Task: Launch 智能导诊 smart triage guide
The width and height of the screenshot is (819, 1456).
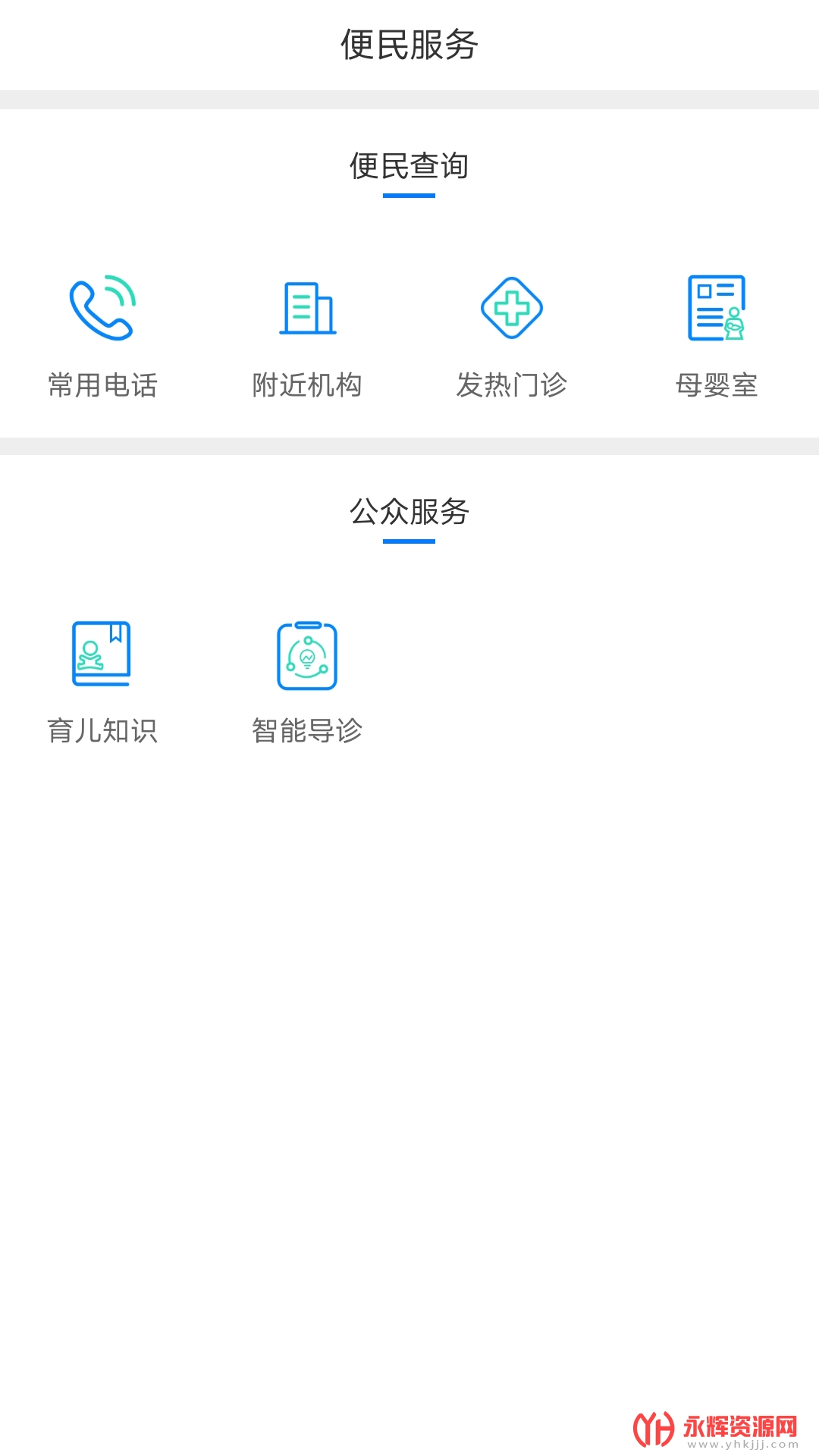Action: (307, 682)
